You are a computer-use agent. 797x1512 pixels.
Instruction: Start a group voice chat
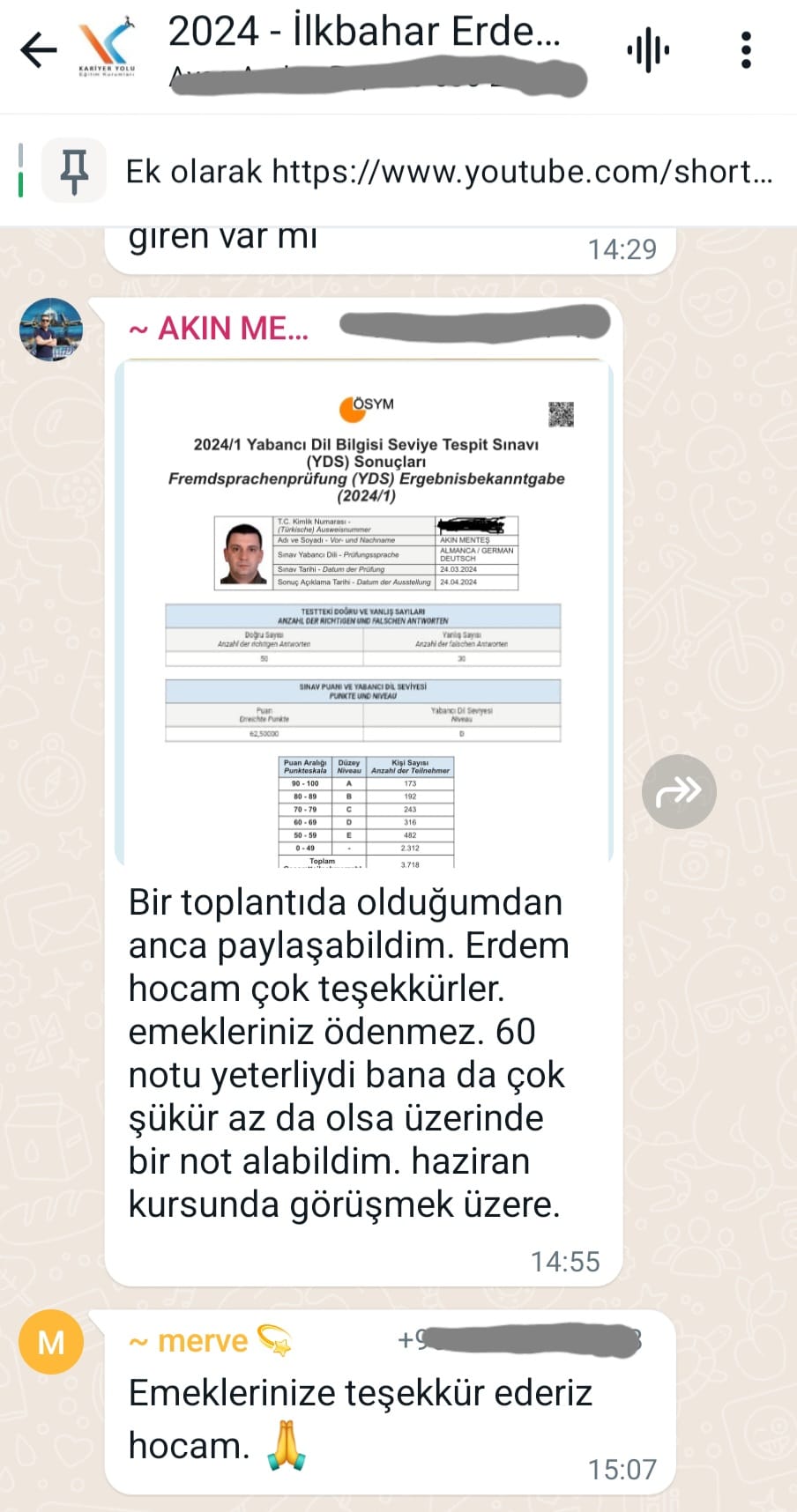click(648, 50)
